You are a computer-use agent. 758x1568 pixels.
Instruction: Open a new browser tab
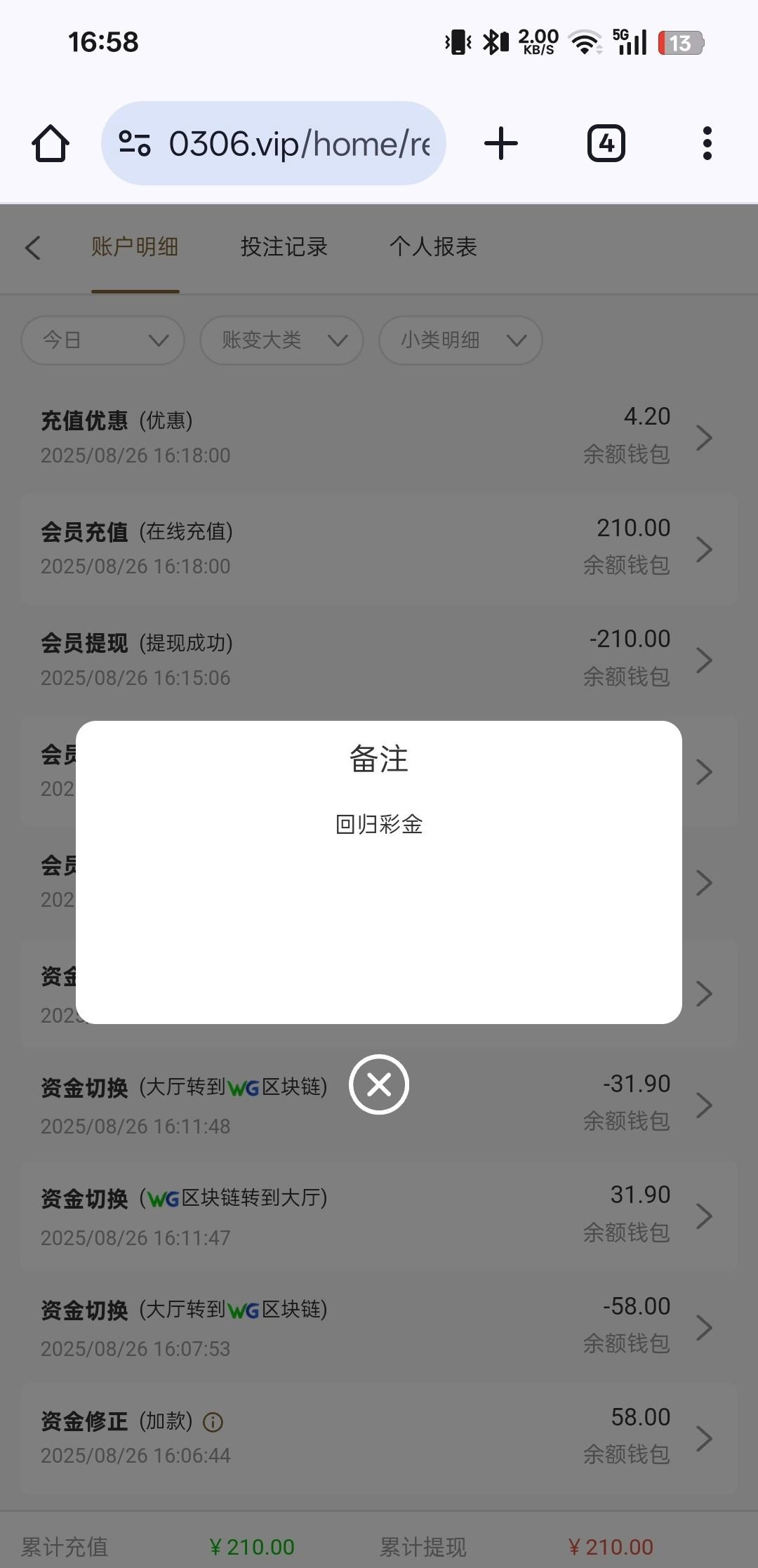click(x=501, y=144)
